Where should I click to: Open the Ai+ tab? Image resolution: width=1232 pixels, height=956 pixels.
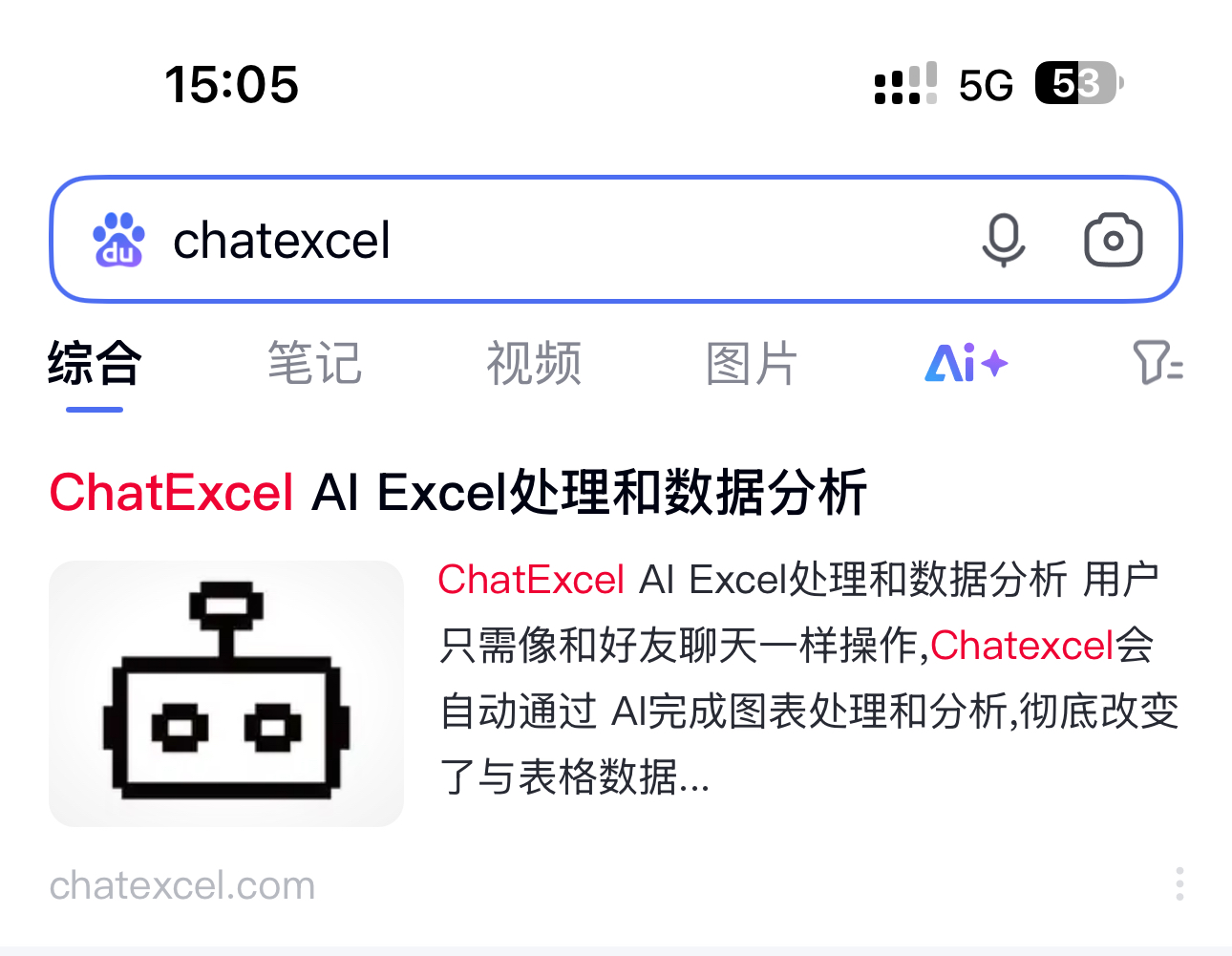(x=966, y=364)
